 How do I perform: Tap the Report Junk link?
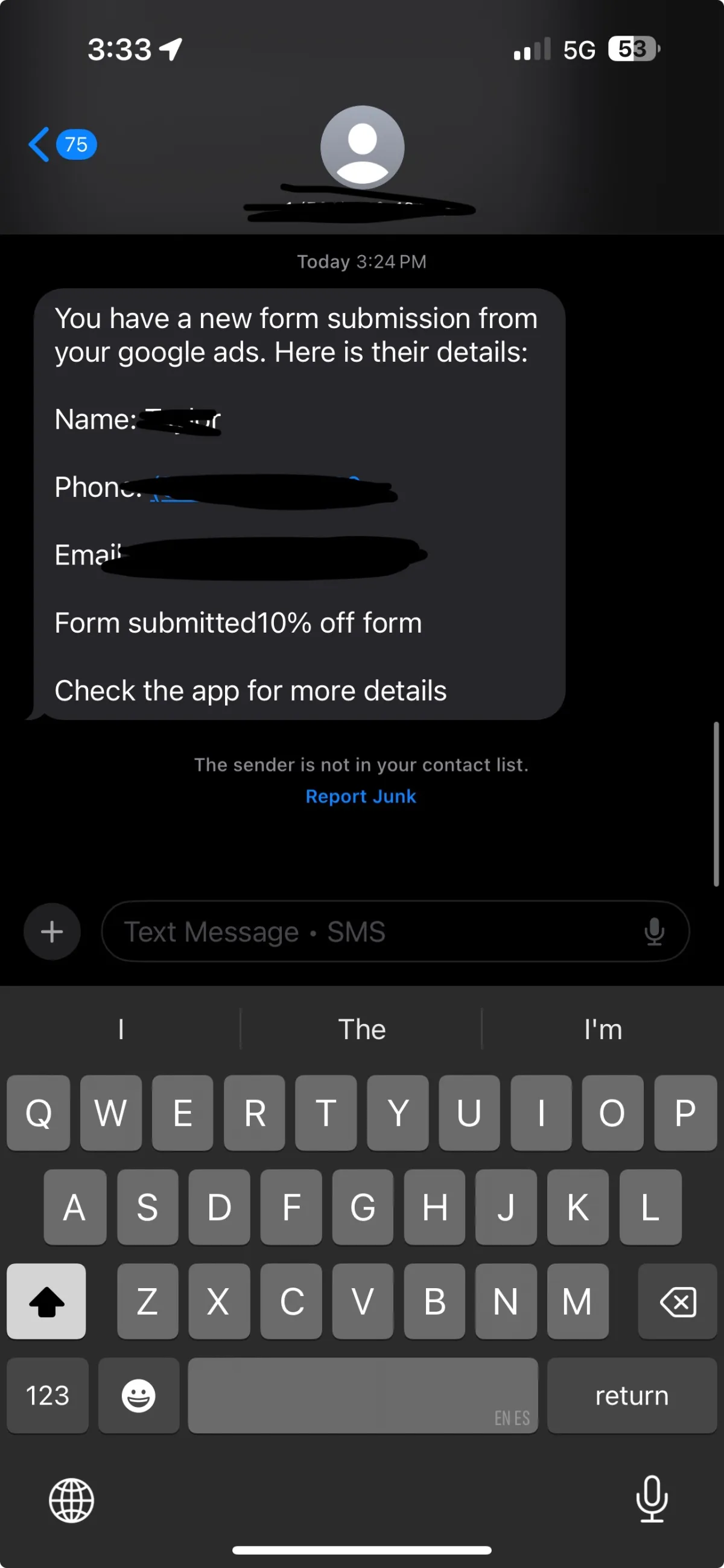[x=361, y=796]
